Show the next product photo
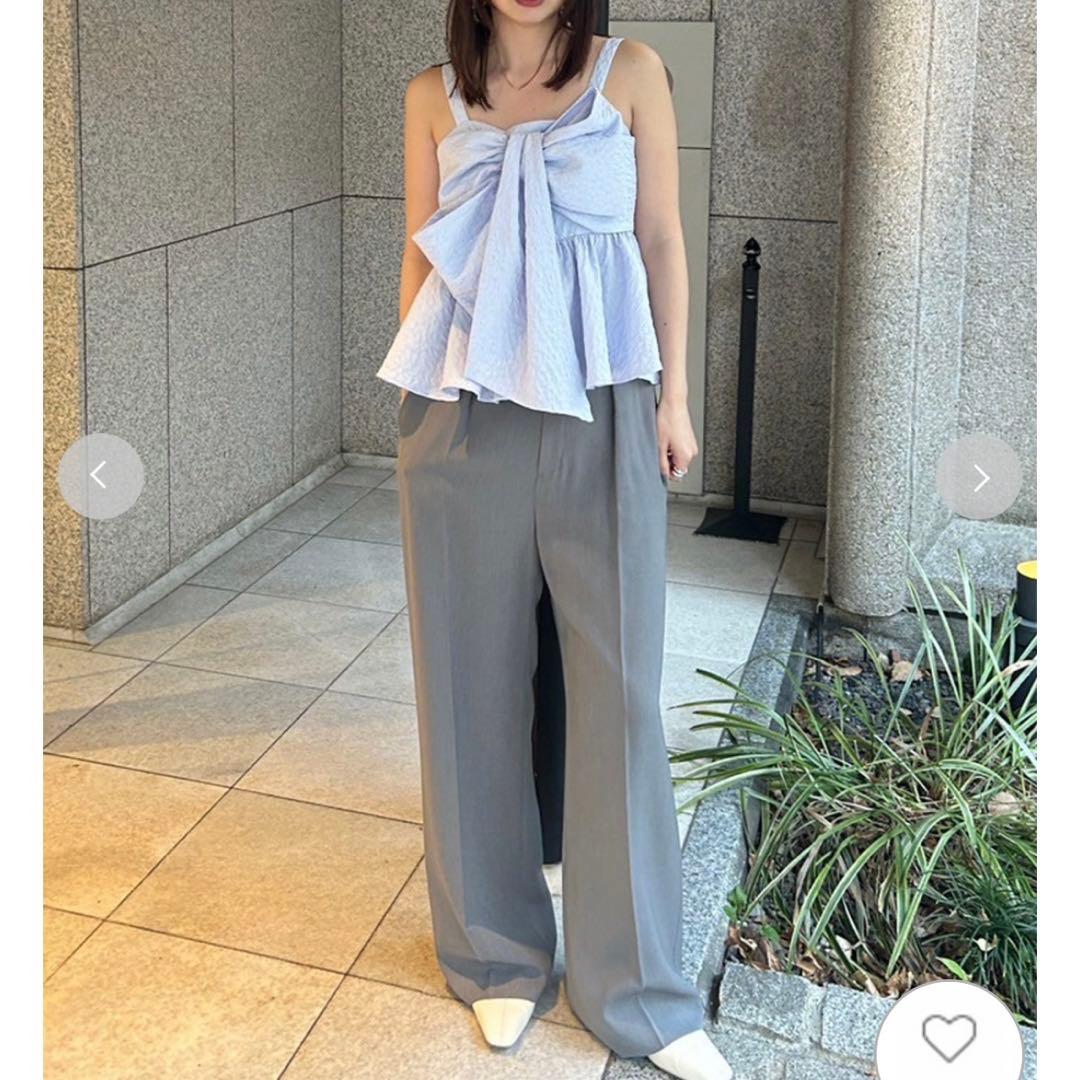This screenshot has height=1080, width=1080. click(979, 477)
